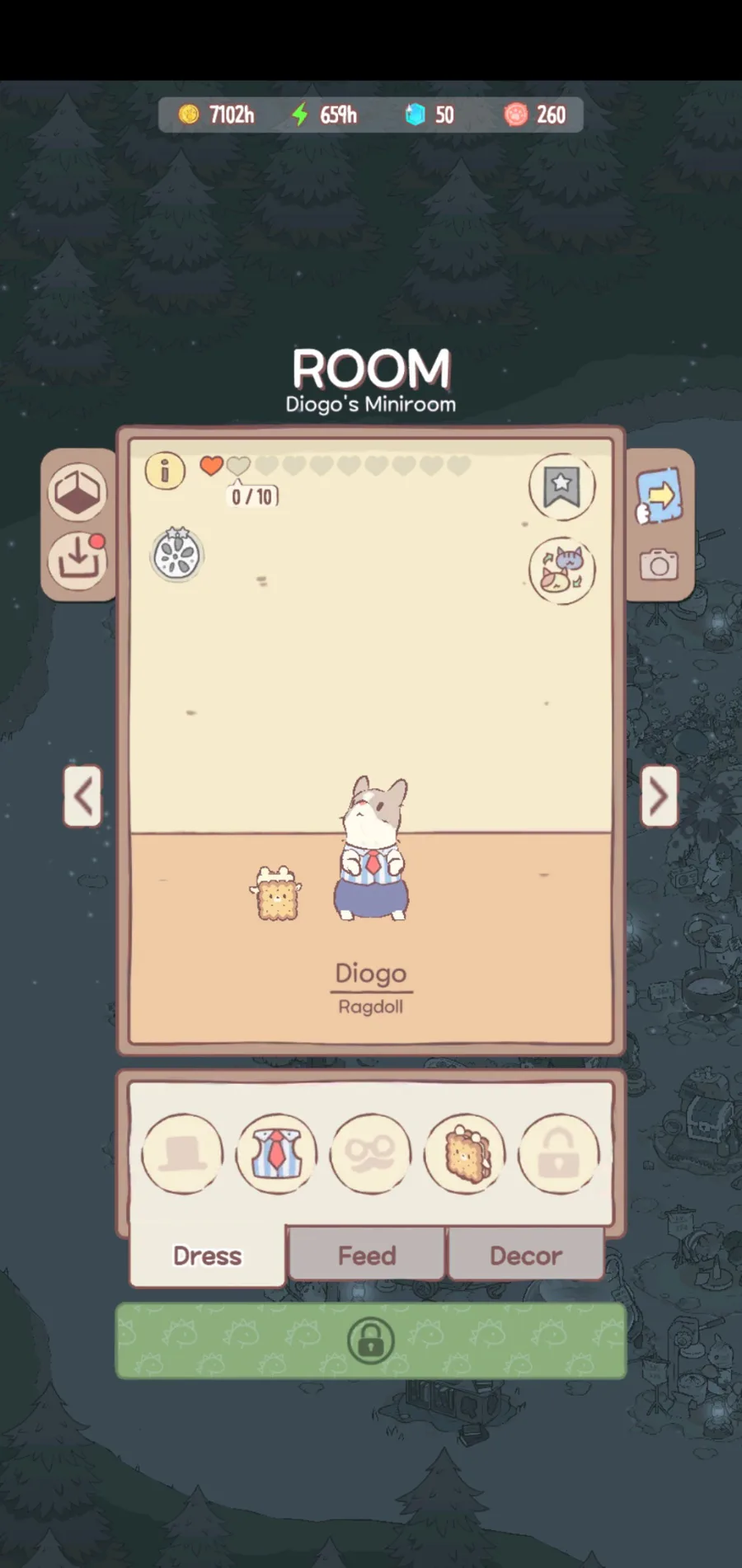Select the Dress tab
742x1568 pixels.
point(208,1256)
